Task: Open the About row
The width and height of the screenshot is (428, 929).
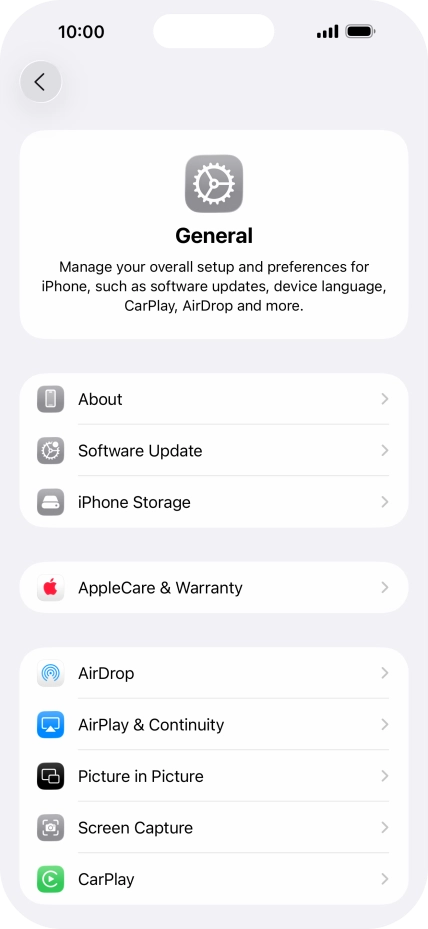Action: tap(214, 399)
